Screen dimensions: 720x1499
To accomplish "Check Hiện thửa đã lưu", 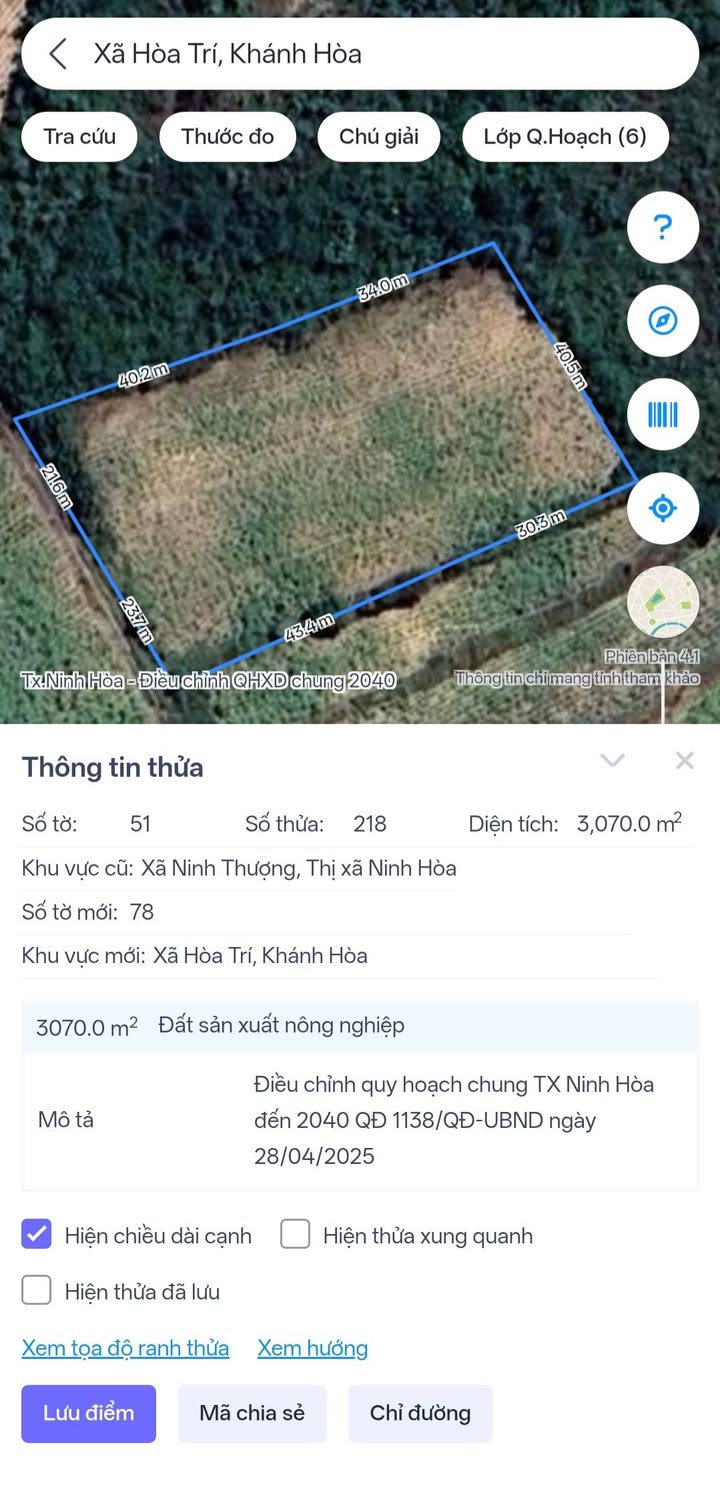I will tap(37, 1291).
